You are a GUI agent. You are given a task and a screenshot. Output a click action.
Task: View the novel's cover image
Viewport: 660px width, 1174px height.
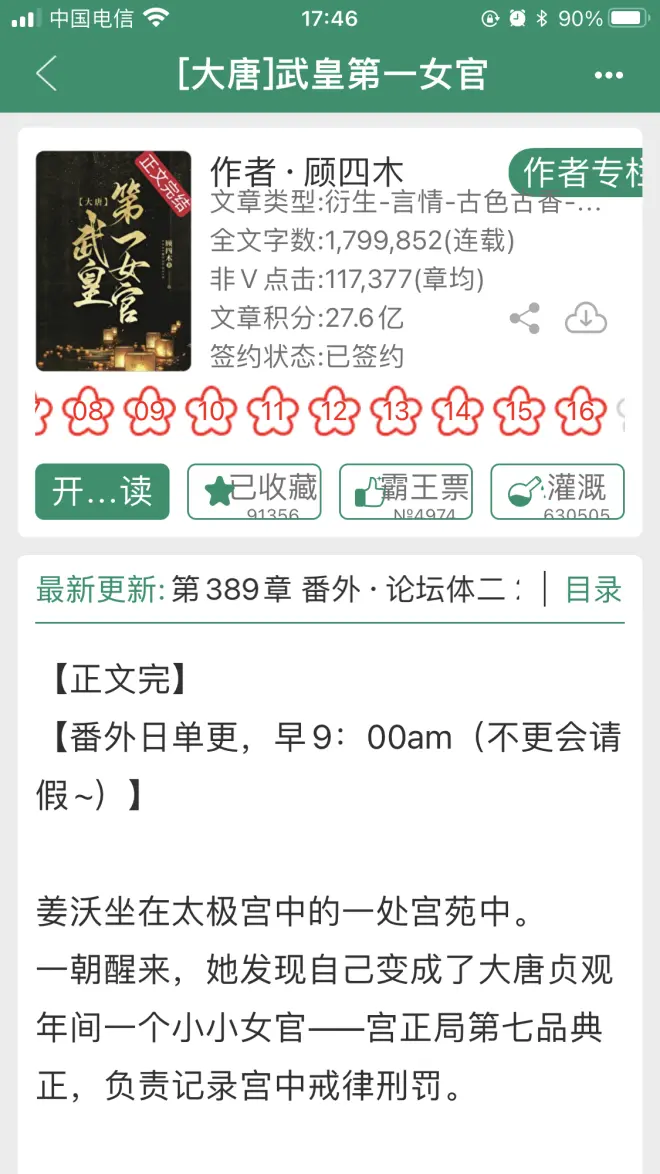tap(113, 261)
